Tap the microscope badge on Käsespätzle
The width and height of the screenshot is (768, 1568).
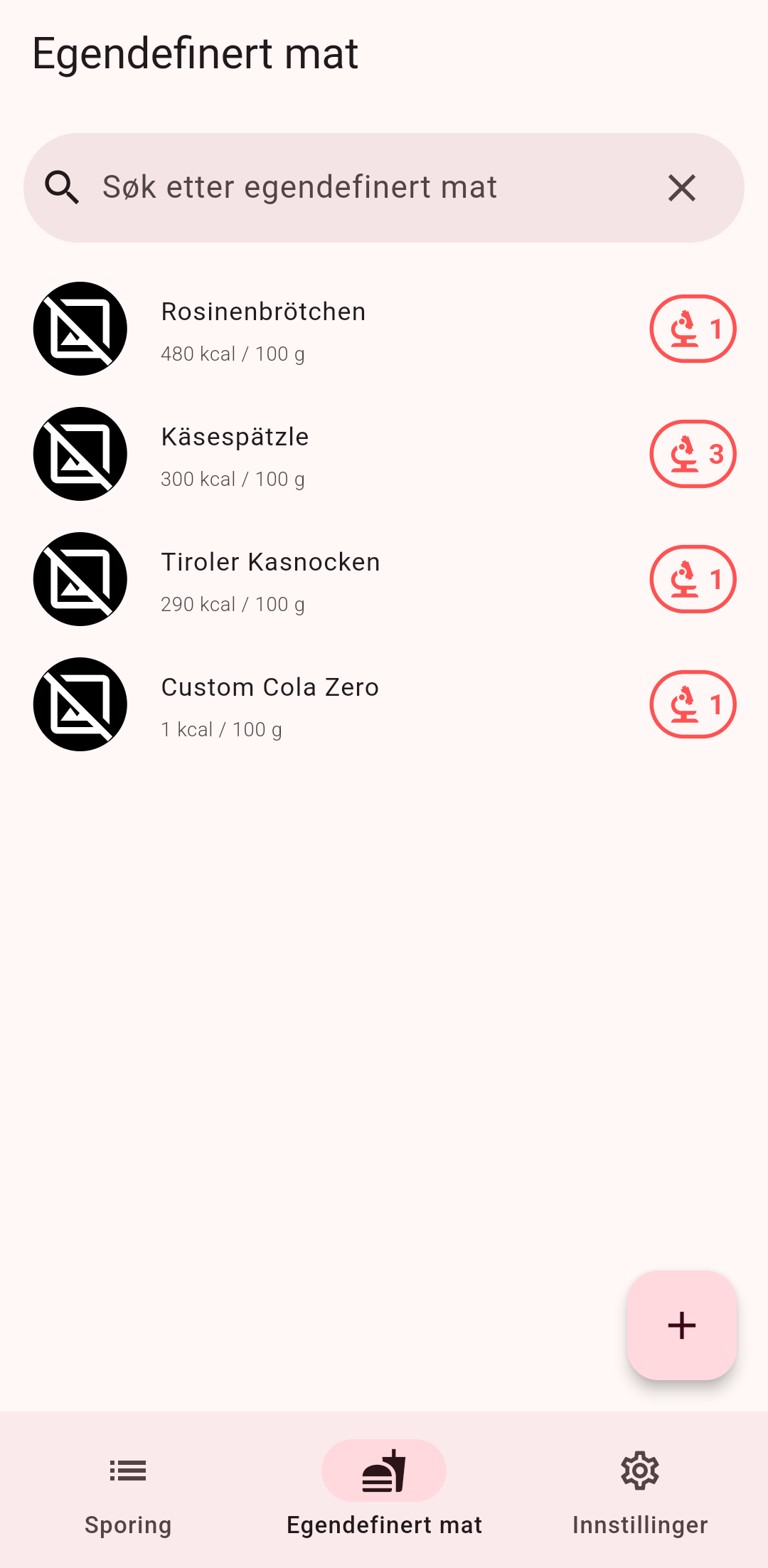pos(693,455)
